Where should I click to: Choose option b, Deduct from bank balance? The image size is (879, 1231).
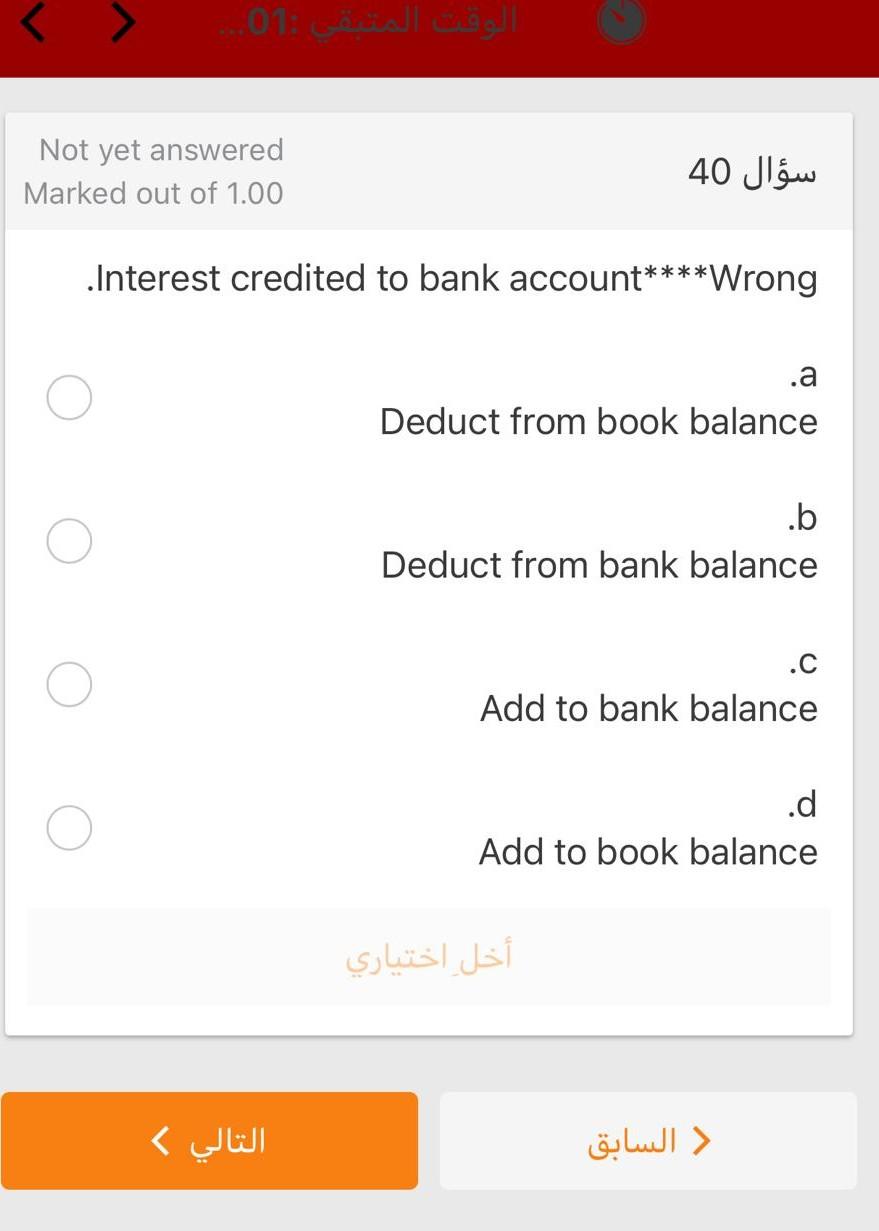[x=70, y=541]
